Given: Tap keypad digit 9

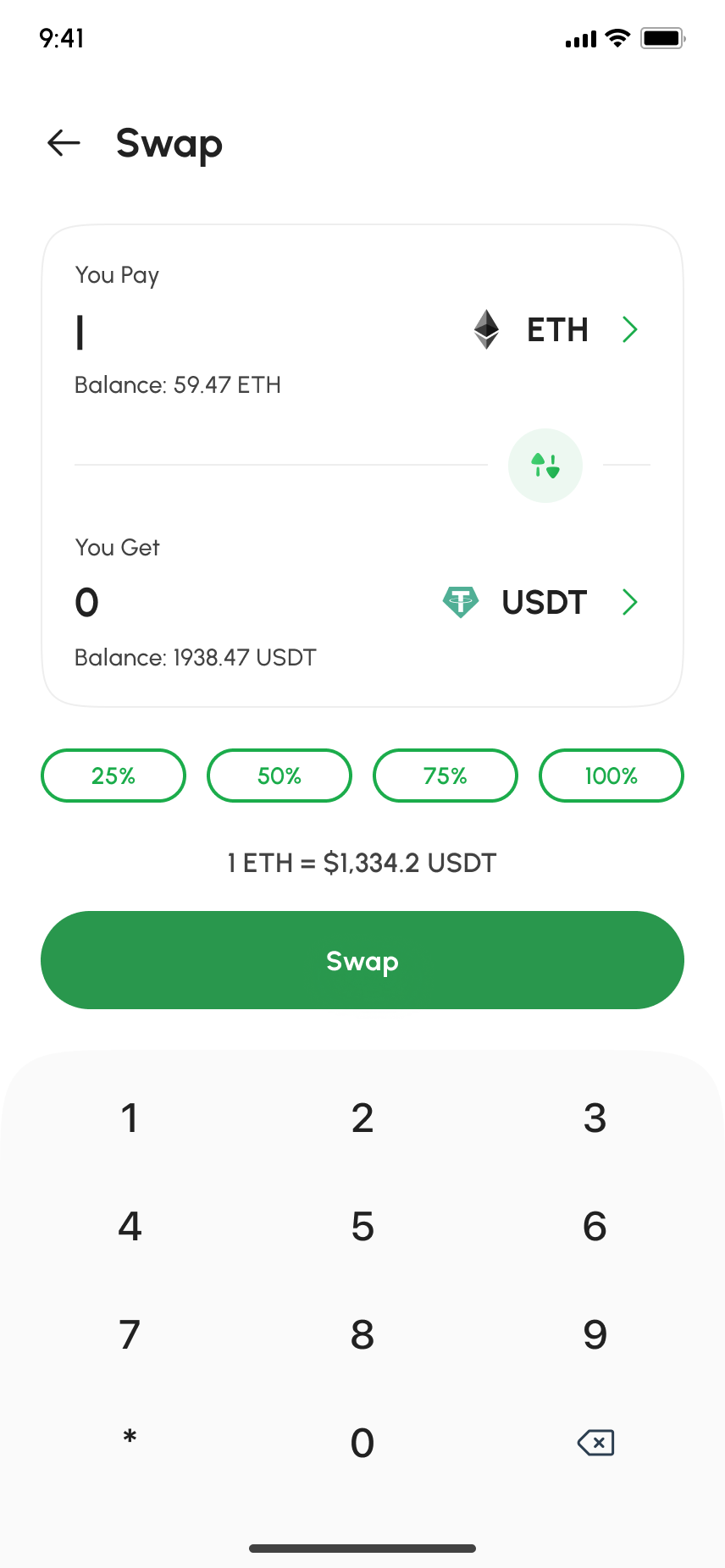Looking at the screenshot, I should (x=595, y=1334).
